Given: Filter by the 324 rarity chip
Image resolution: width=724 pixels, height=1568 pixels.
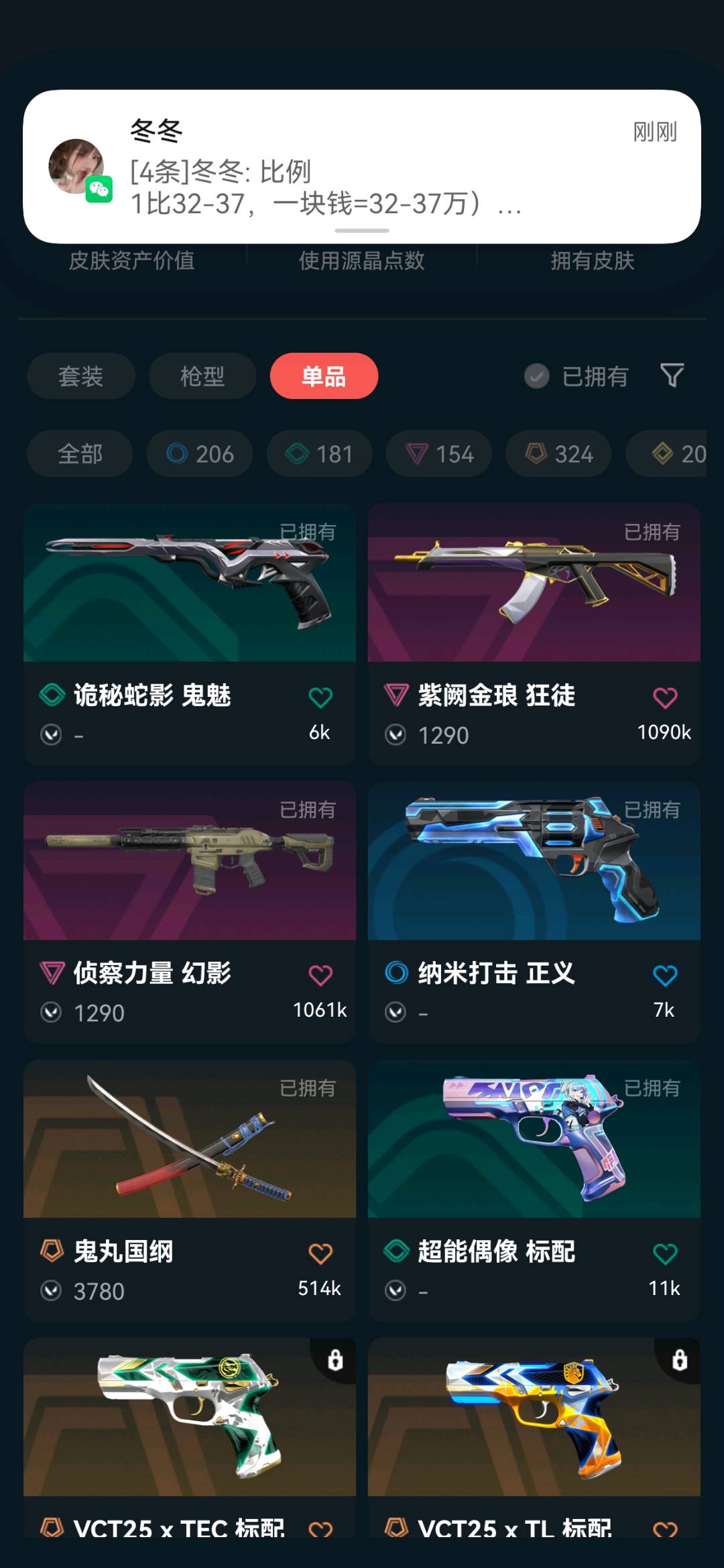Looking at the screenshot, I should click(558, 454).
